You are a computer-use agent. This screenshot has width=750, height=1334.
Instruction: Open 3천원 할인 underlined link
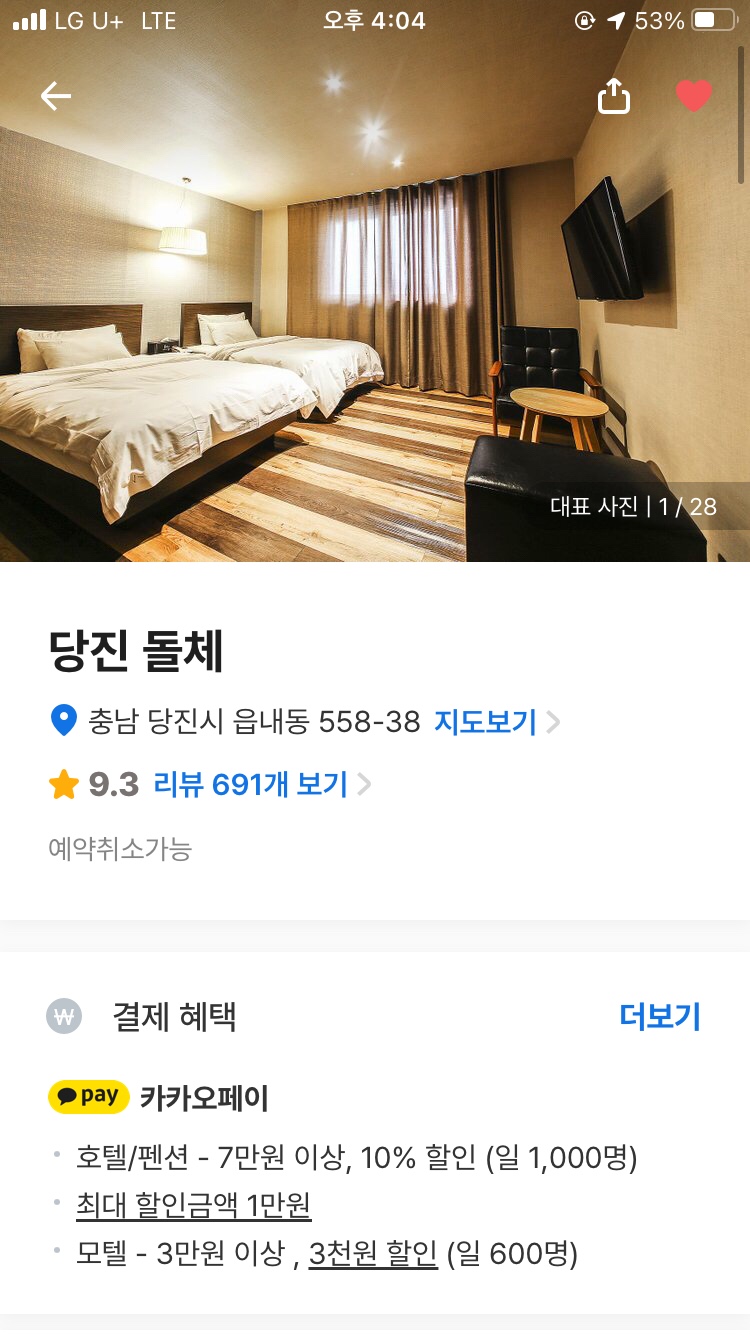(373, 1253)
